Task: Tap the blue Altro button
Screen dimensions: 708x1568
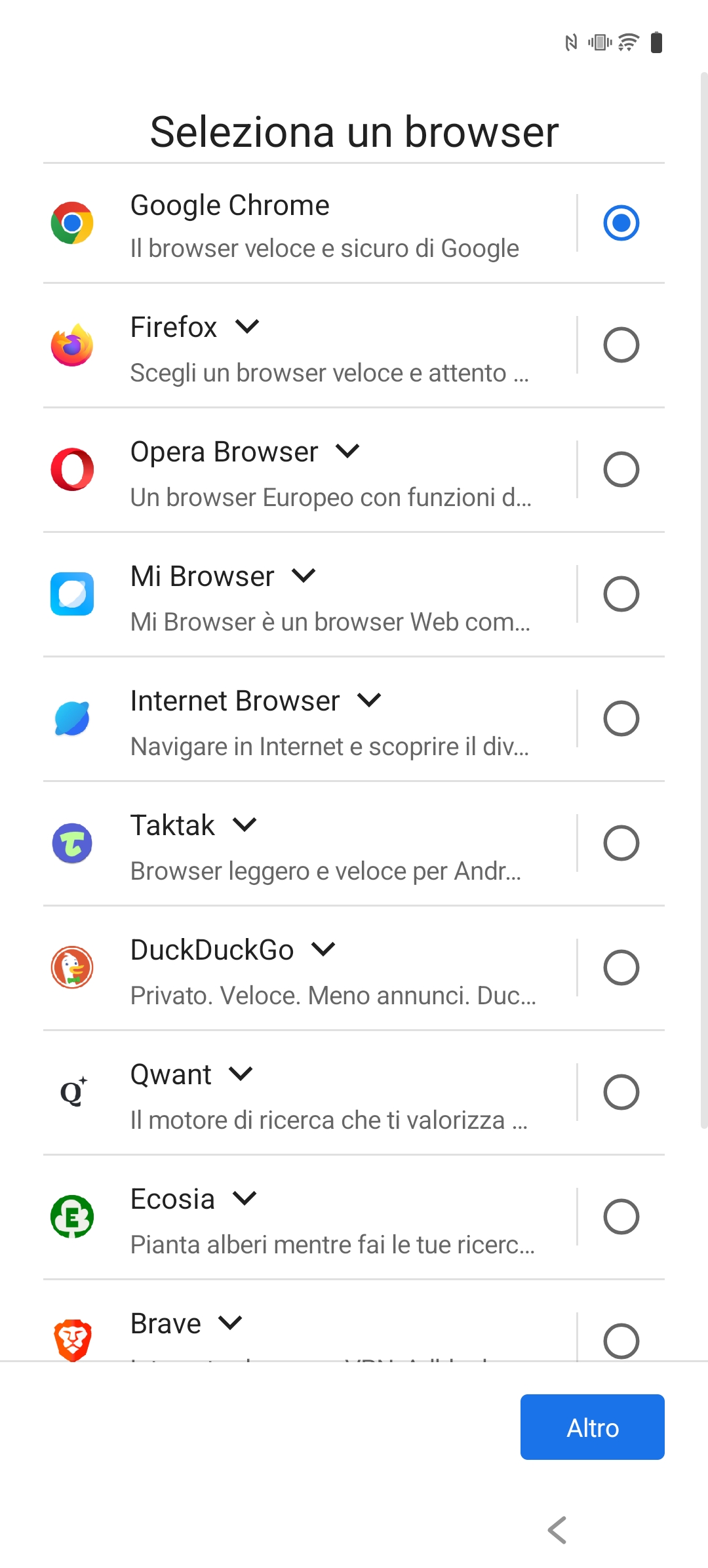Action: [593, 1427]
